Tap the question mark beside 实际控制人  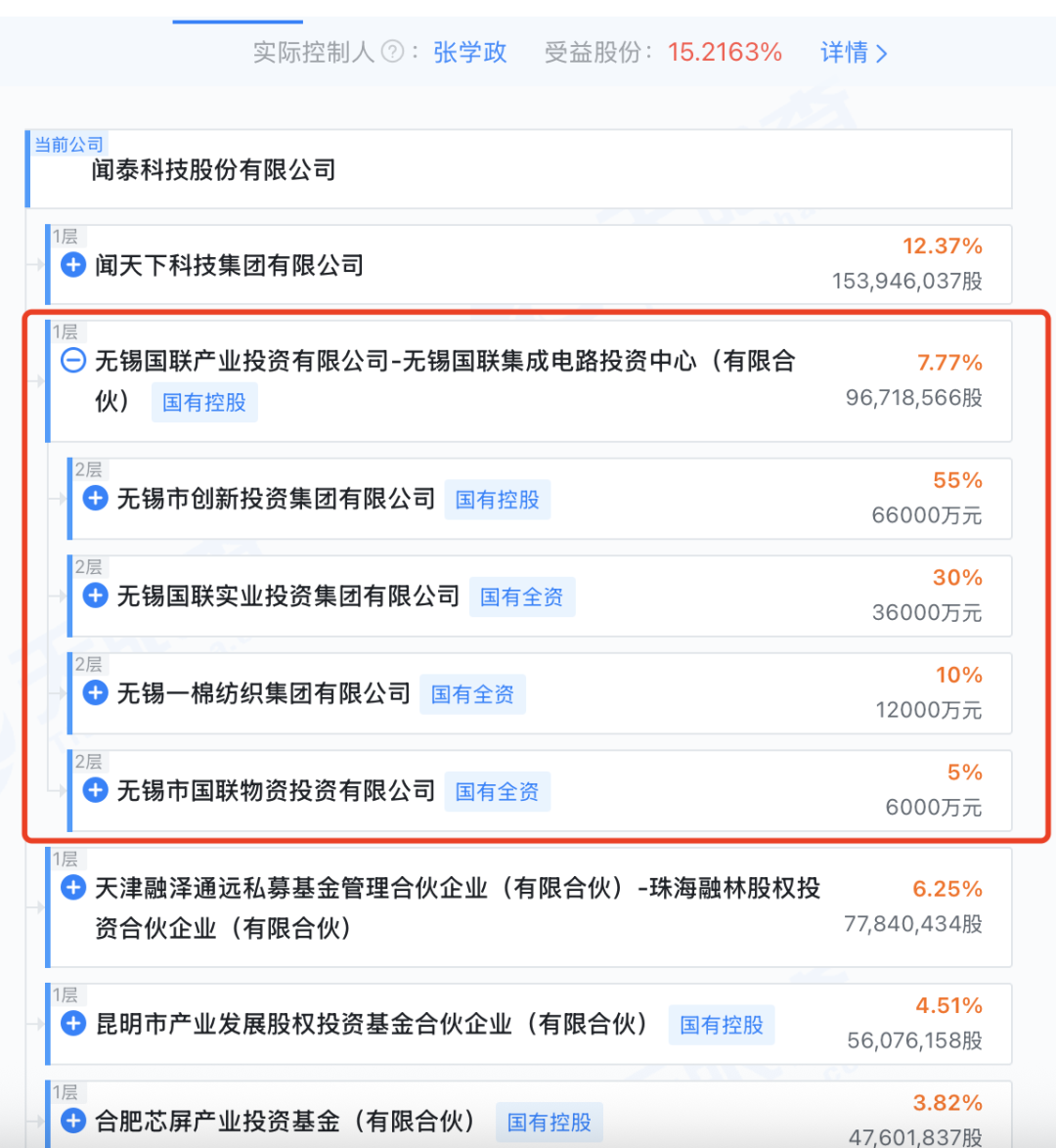click(392, 52)
